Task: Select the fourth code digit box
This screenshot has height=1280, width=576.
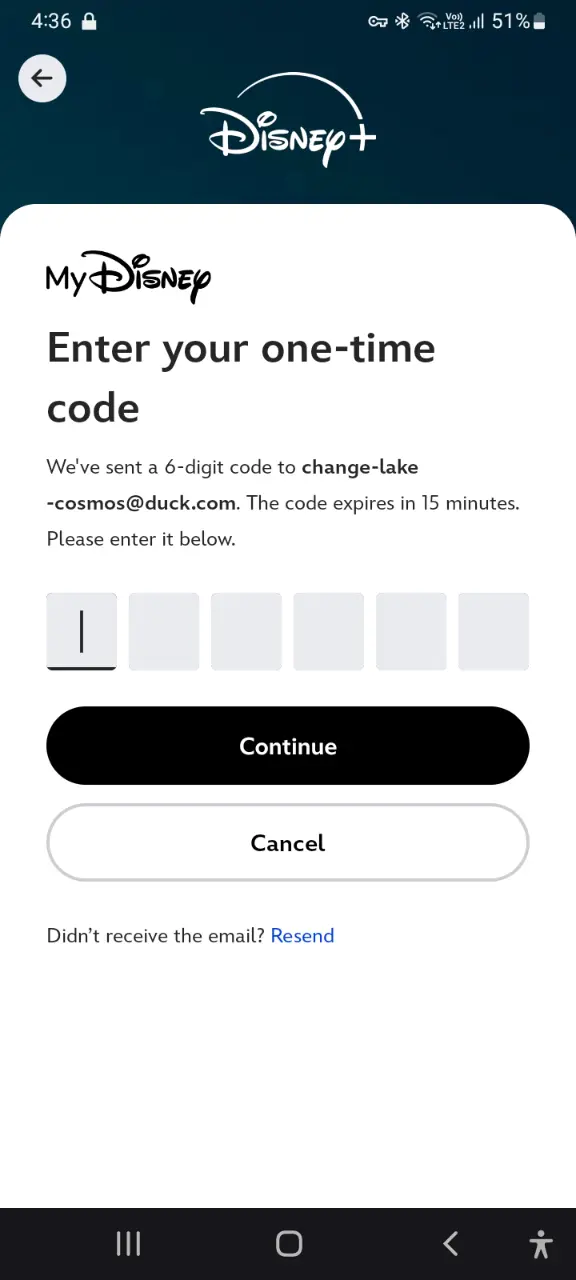Action: pyautogui.click(x=329, y=632)
